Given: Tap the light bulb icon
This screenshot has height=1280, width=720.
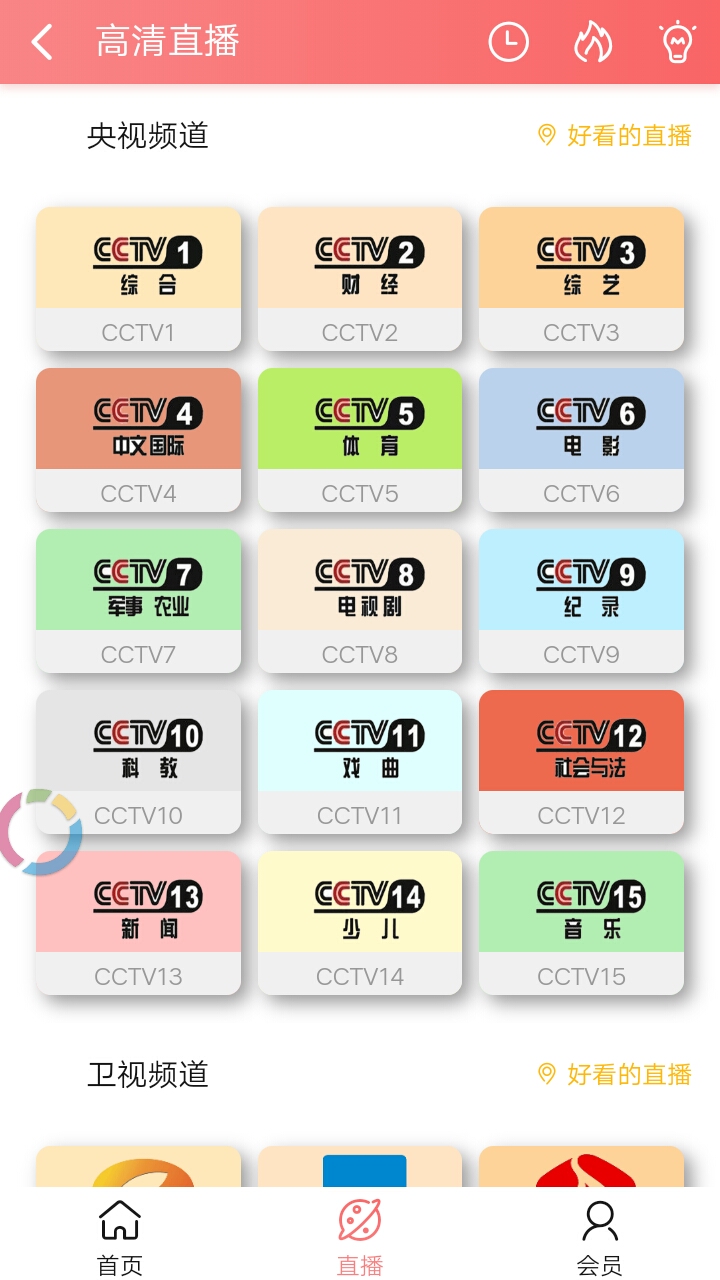Looking at the screenshot, I should (677, 42).
